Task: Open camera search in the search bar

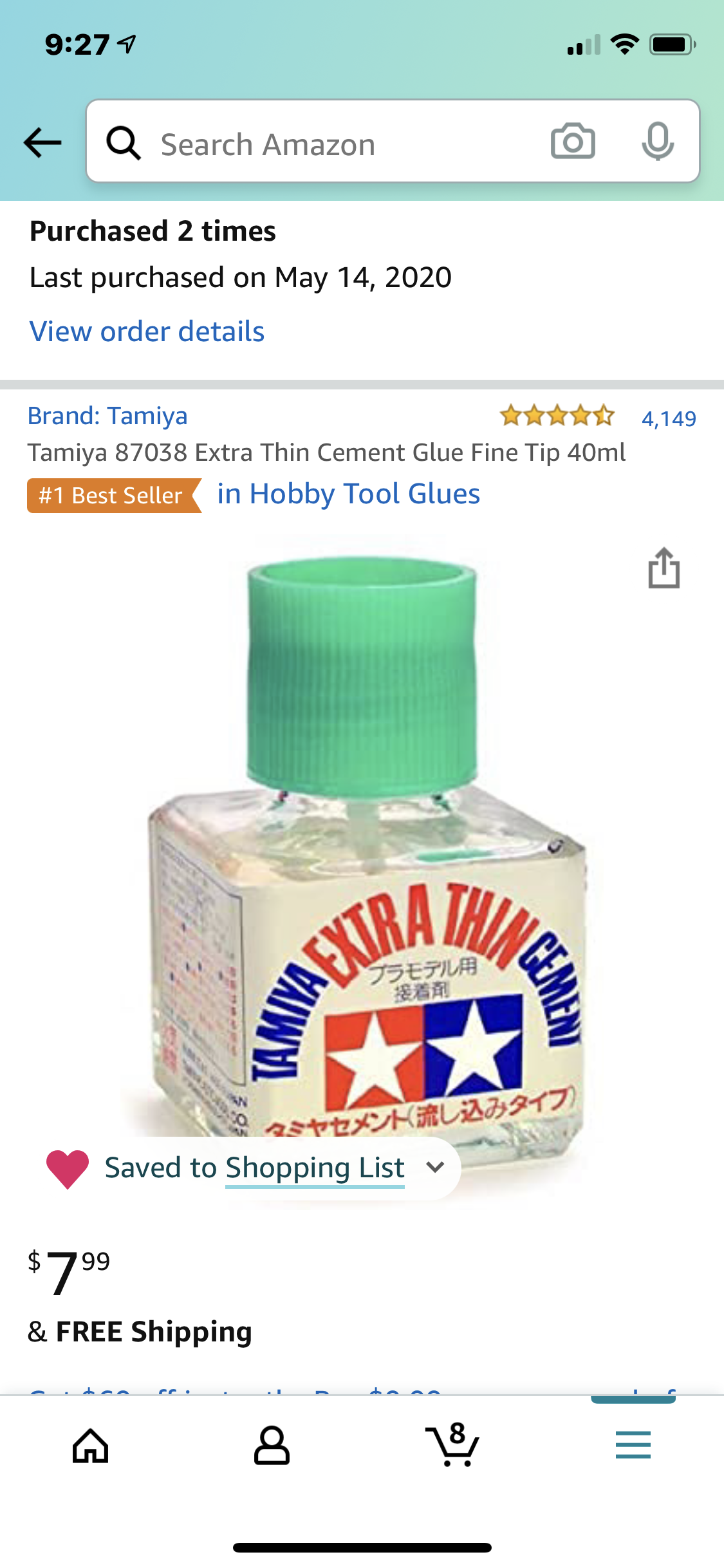Action: pos(573,142)
